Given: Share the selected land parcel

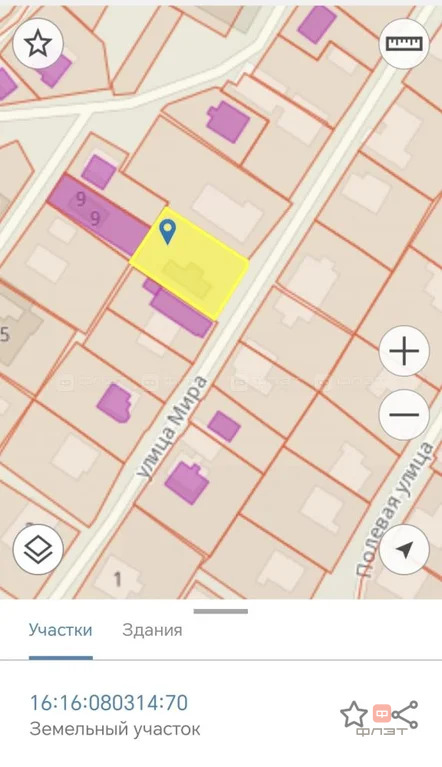Looking at the screenshot, I should [405, 715].
